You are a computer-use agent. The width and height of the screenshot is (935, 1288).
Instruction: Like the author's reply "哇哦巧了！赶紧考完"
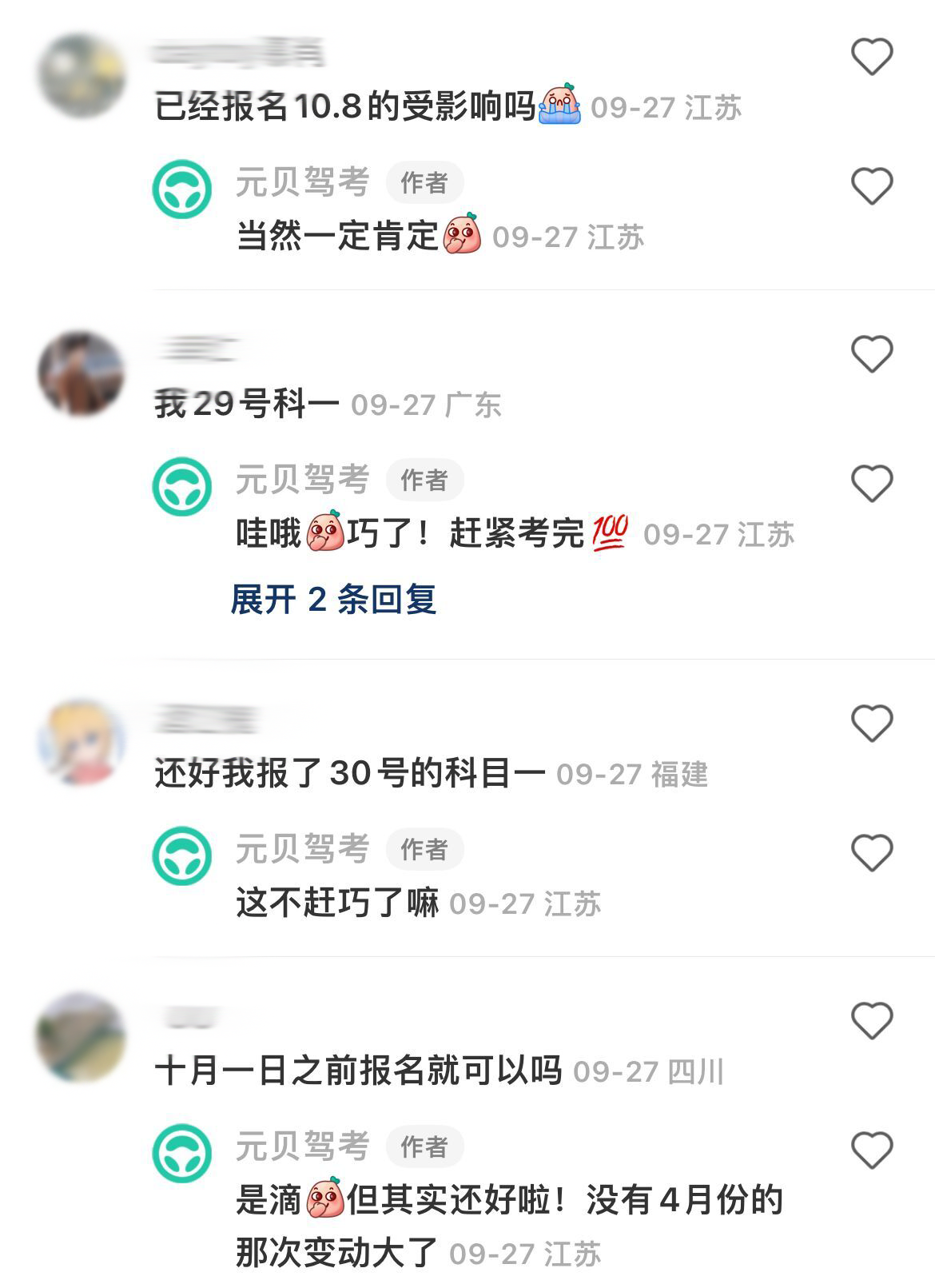point(871,484)
